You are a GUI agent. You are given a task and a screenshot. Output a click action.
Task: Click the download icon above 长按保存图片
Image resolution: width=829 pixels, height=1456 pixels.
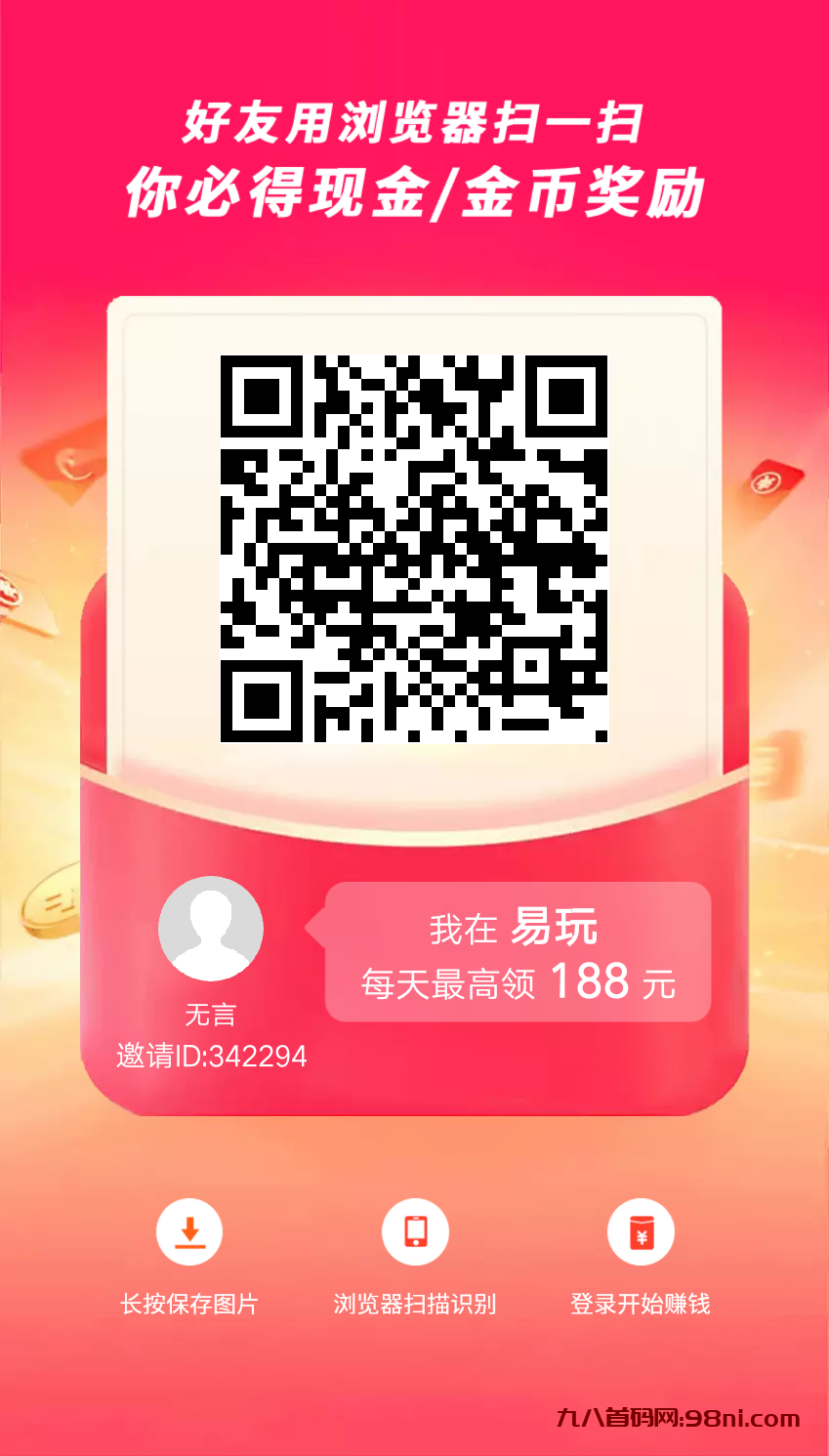tap(191, 1231)
